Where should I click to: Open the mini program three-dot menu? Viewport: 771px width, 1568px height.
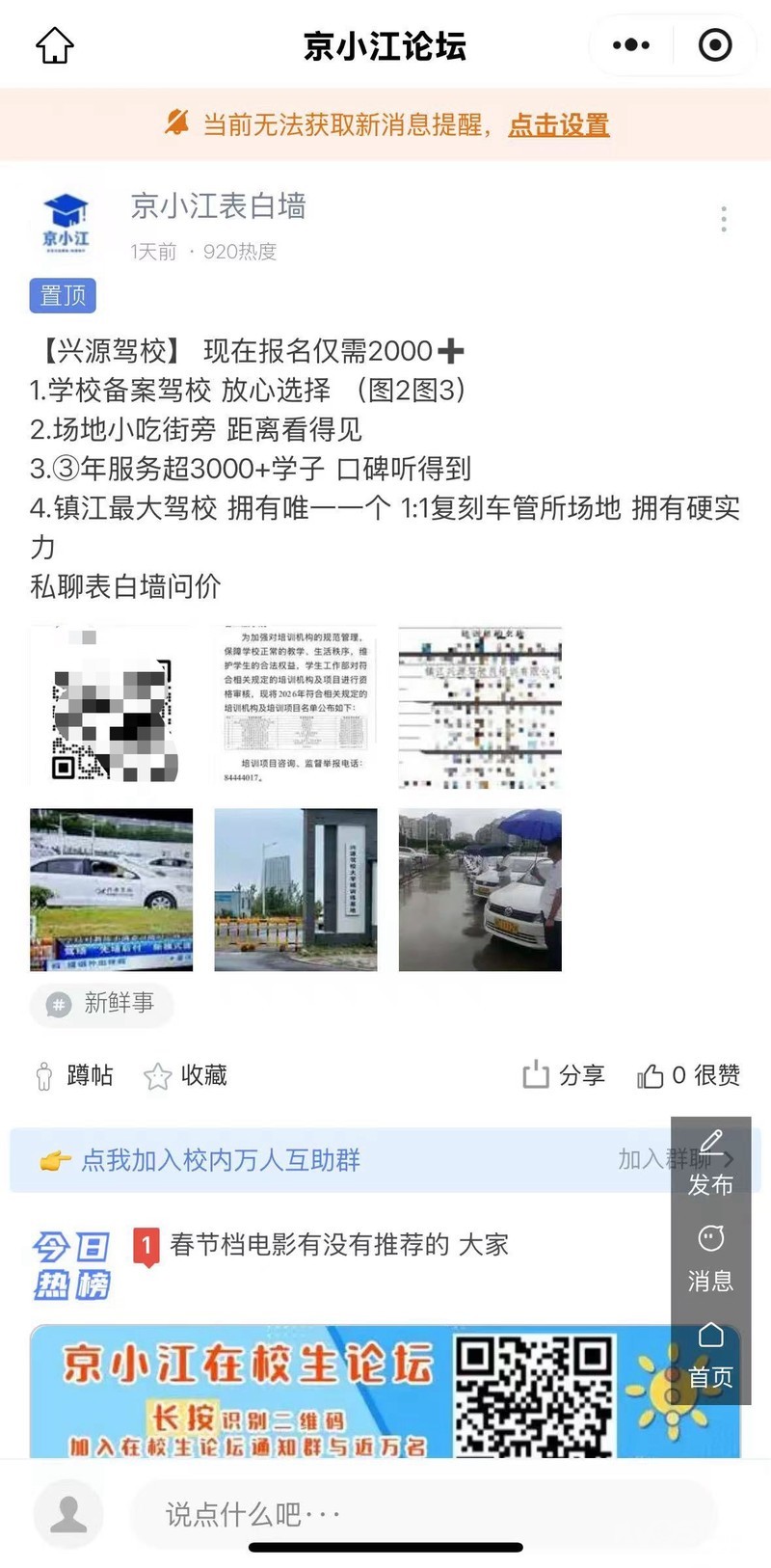tap(631, 45)
